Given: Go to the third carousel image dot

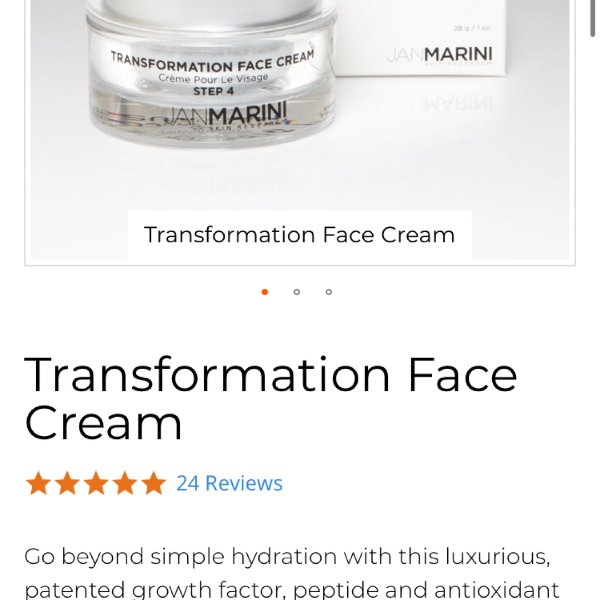Looking at the screenshot, I should pos(329,292).
